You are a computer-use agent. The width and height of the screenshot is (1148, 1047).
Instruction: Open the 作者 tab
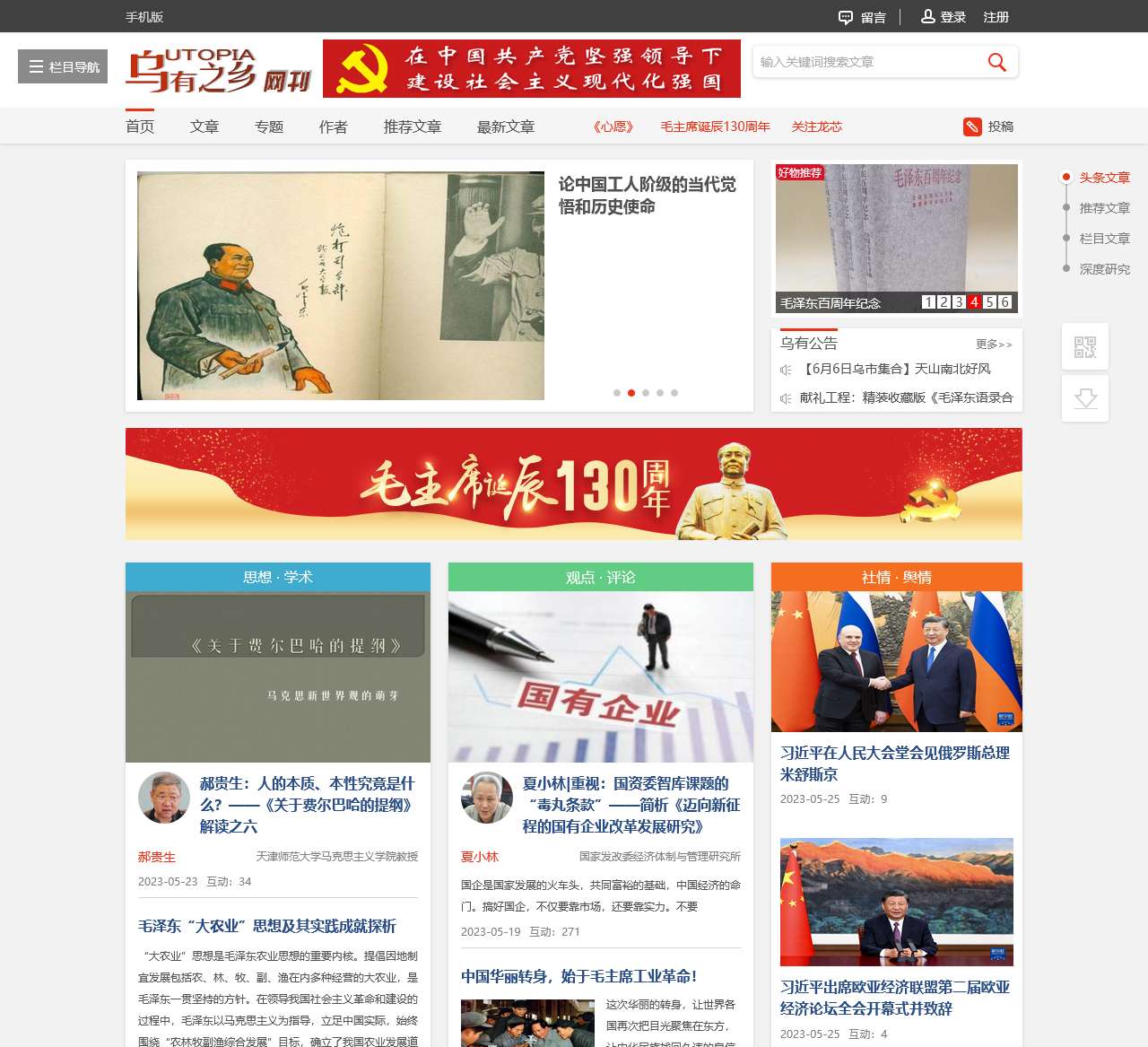tap(334, 127)
